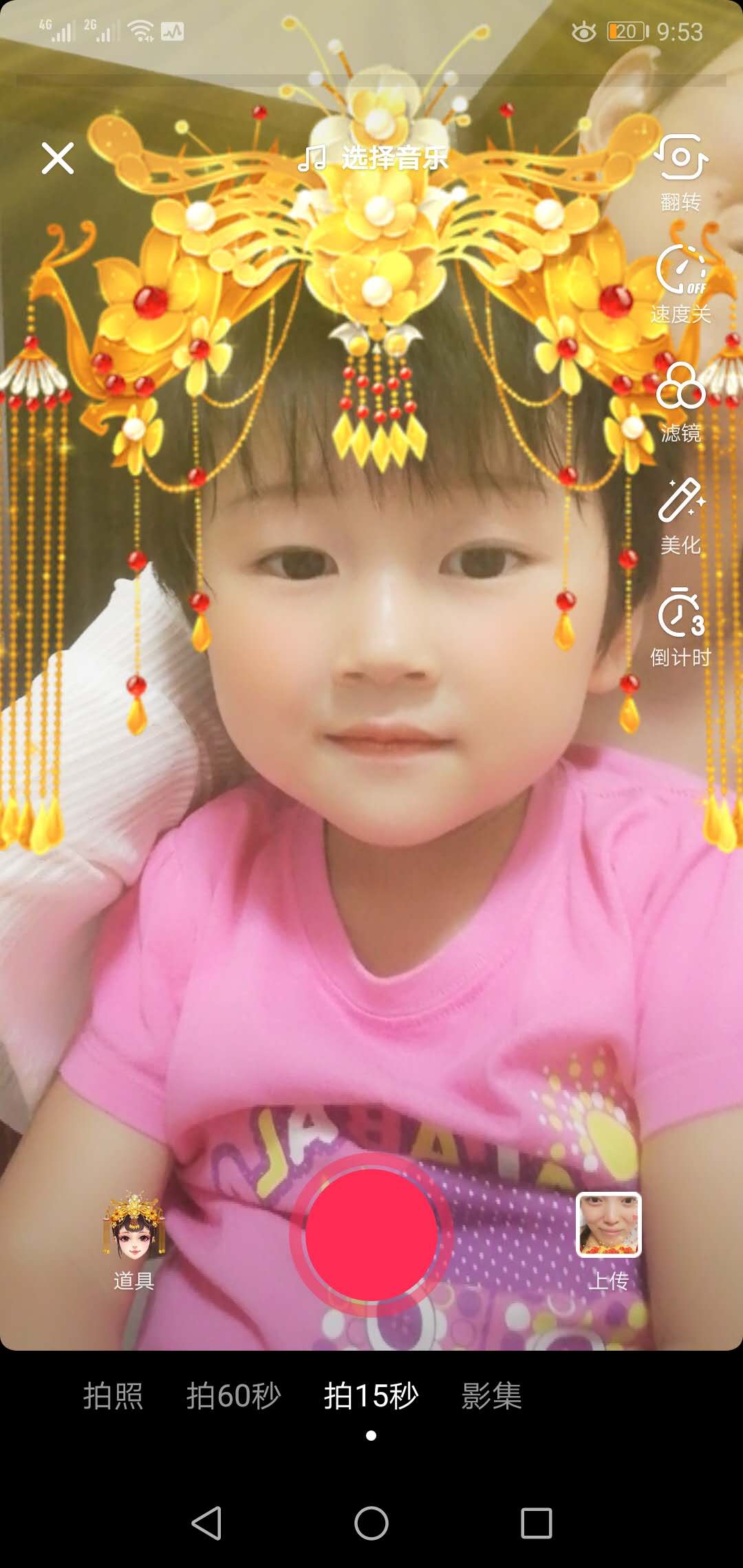Viewport: 743px width, 1568px height.
Task: Flip the camera with 翻转
Action: (680, 173)
